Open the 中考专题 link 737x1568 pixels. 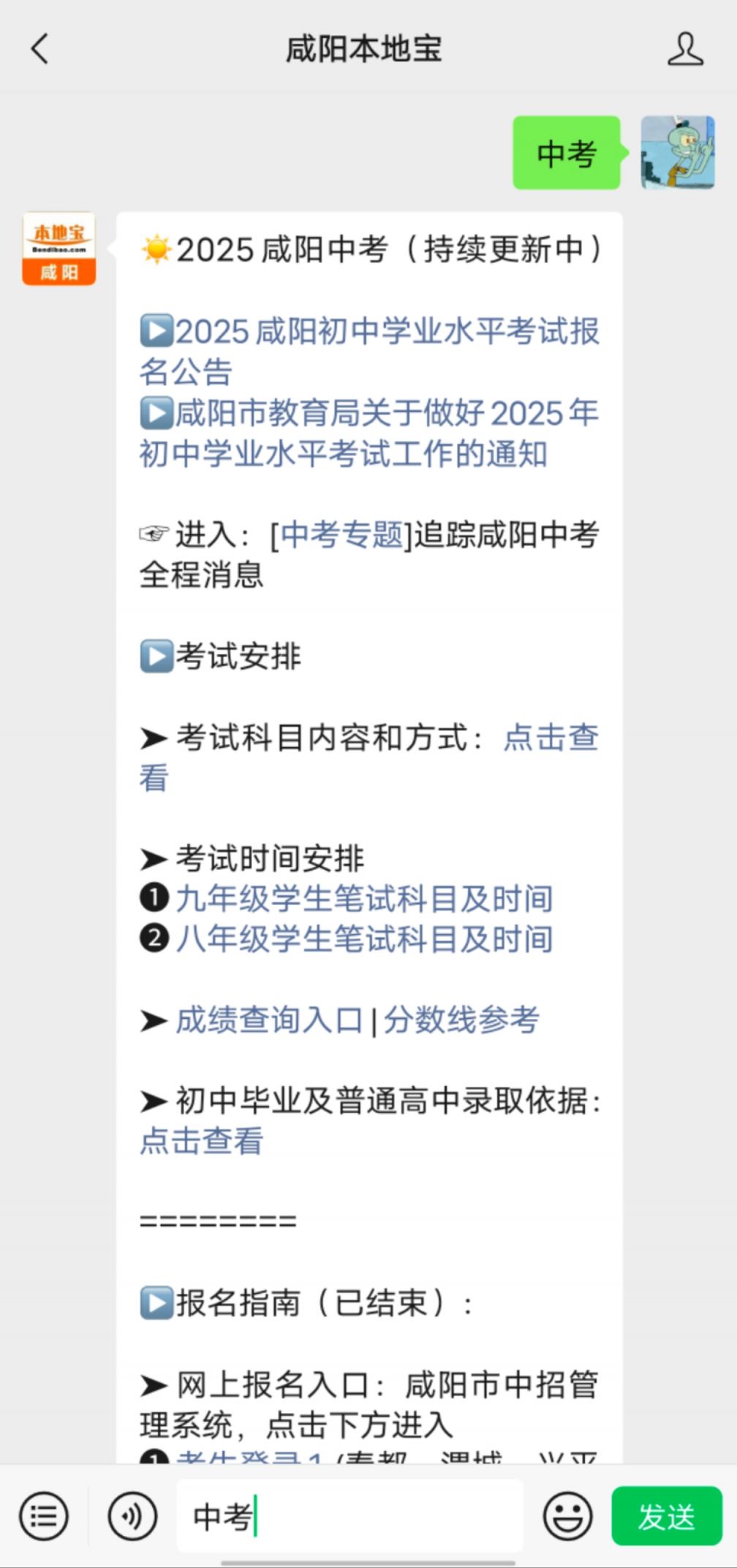[x=341, y=534]
